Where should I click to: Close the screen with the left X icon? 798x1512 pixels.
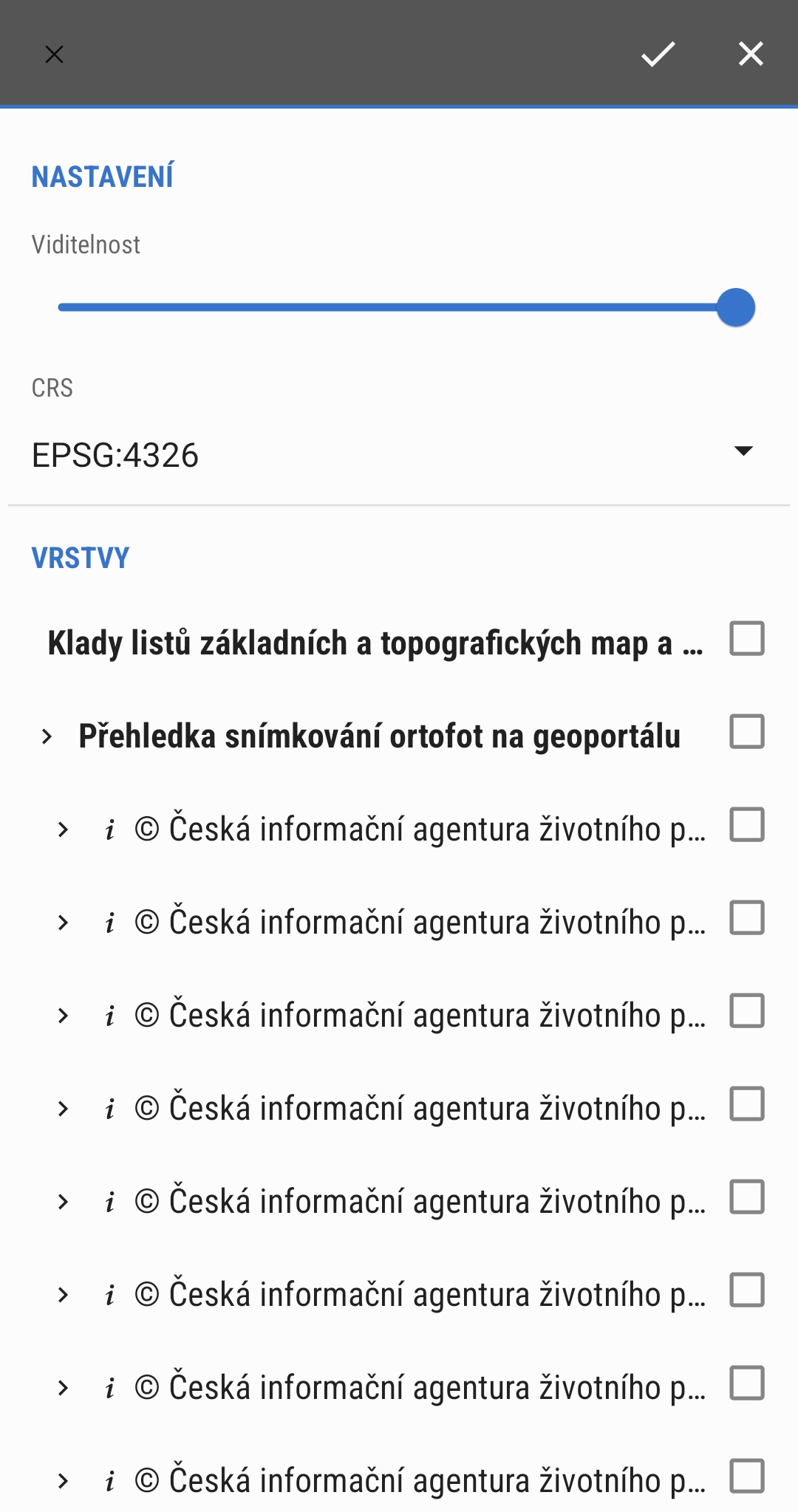(x=54, y=54)
